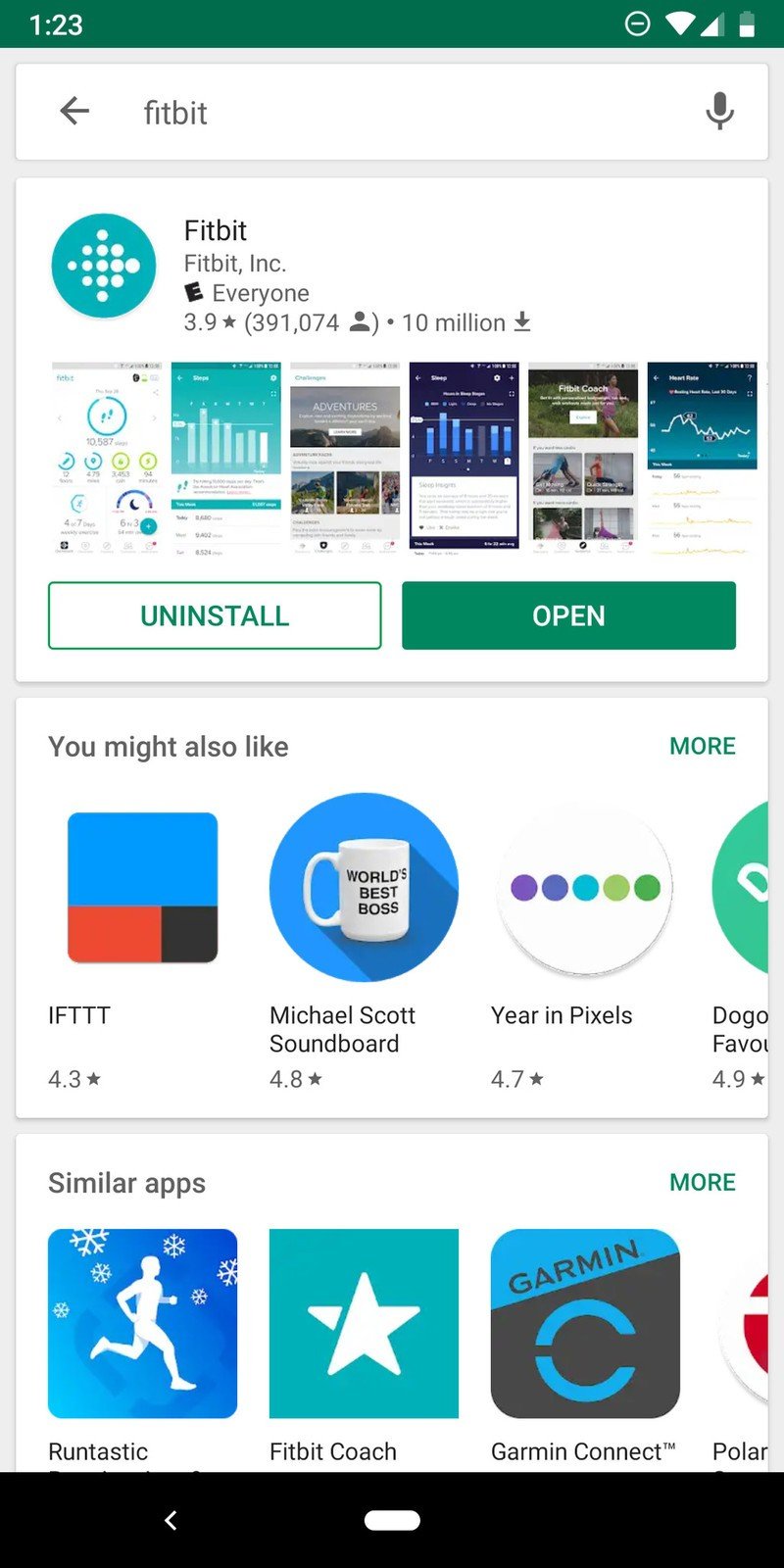
Task: Tap the home pill button
Action: click(392, 1520)
